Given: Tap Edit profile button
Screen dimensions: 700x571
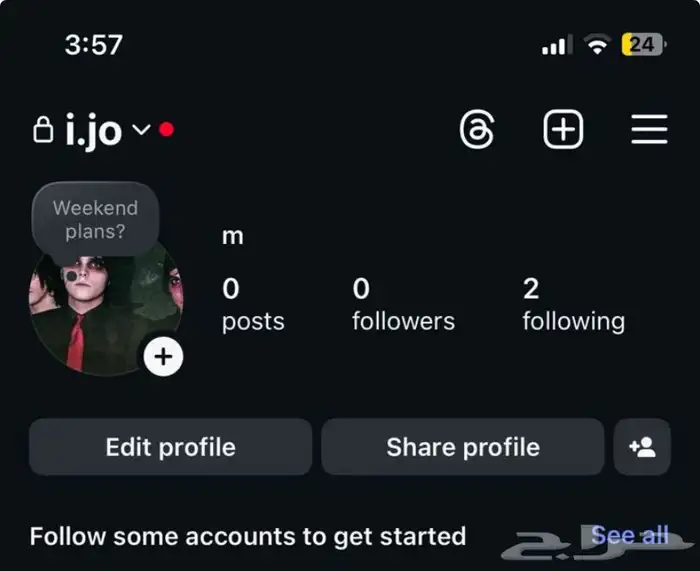Looking at the screenshot, I should pos(170,447).
